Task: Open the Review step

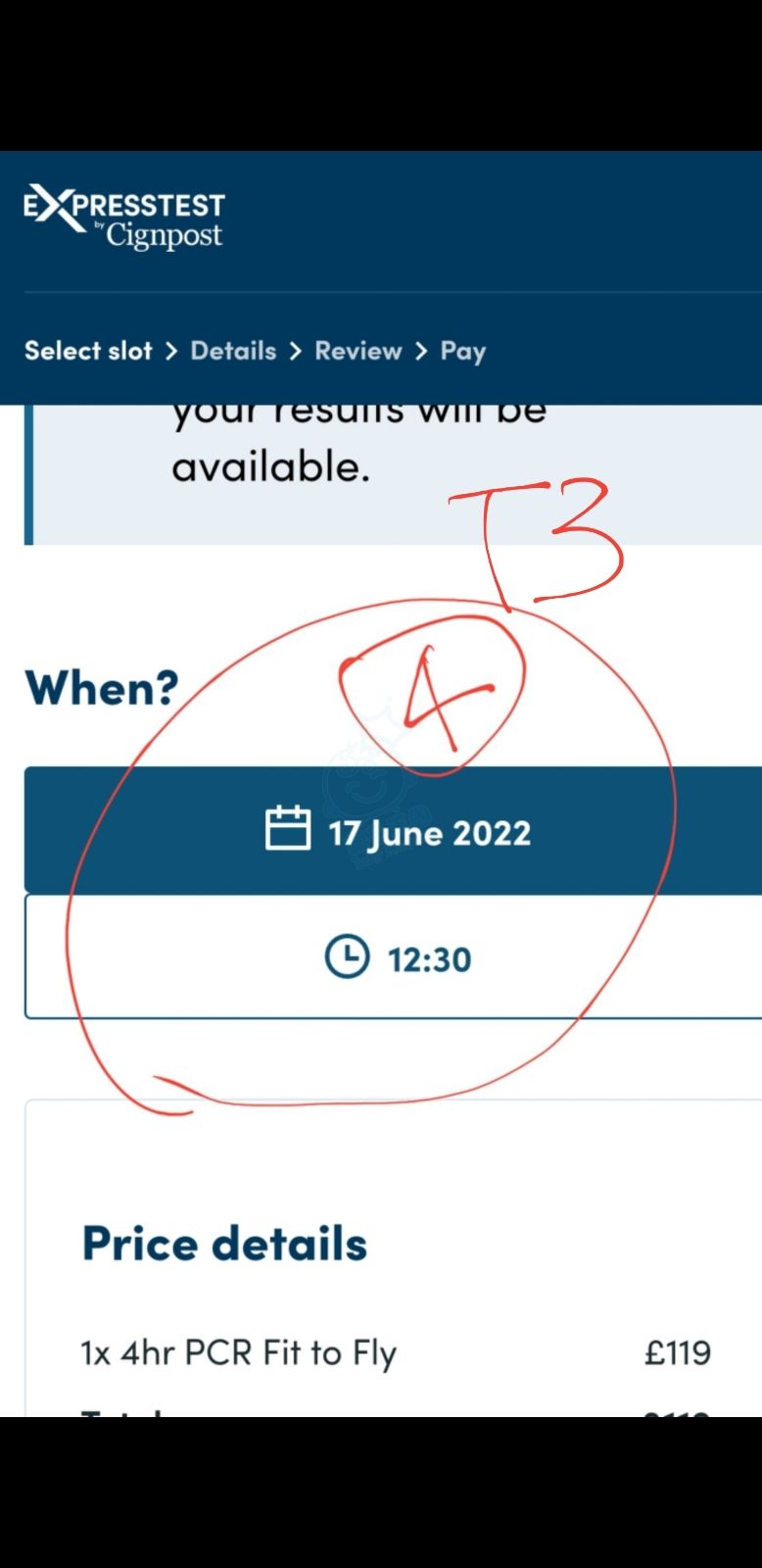Action: tap(358, 351)
